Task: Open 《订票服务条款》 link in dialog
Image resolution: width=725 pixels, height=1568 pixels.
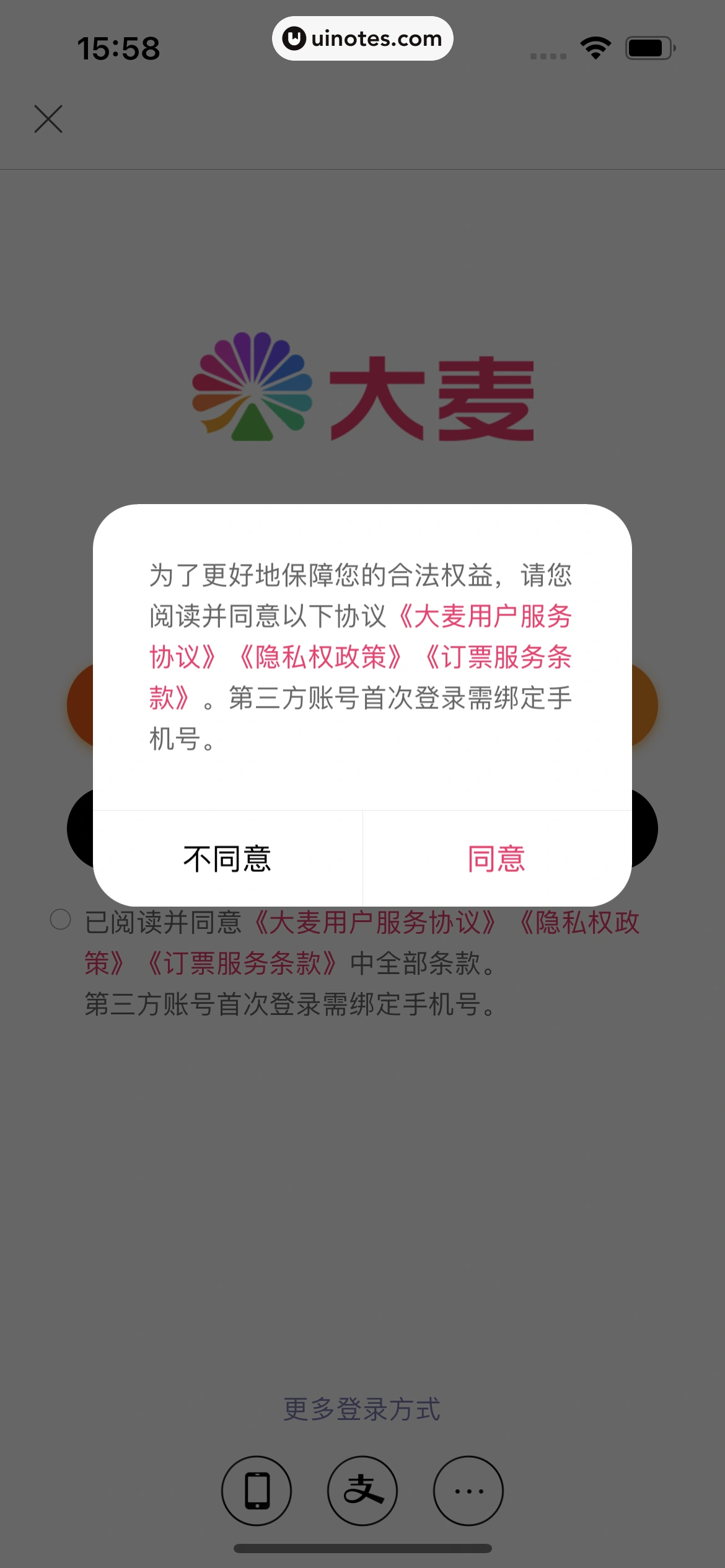Action: tap(497, 658)
